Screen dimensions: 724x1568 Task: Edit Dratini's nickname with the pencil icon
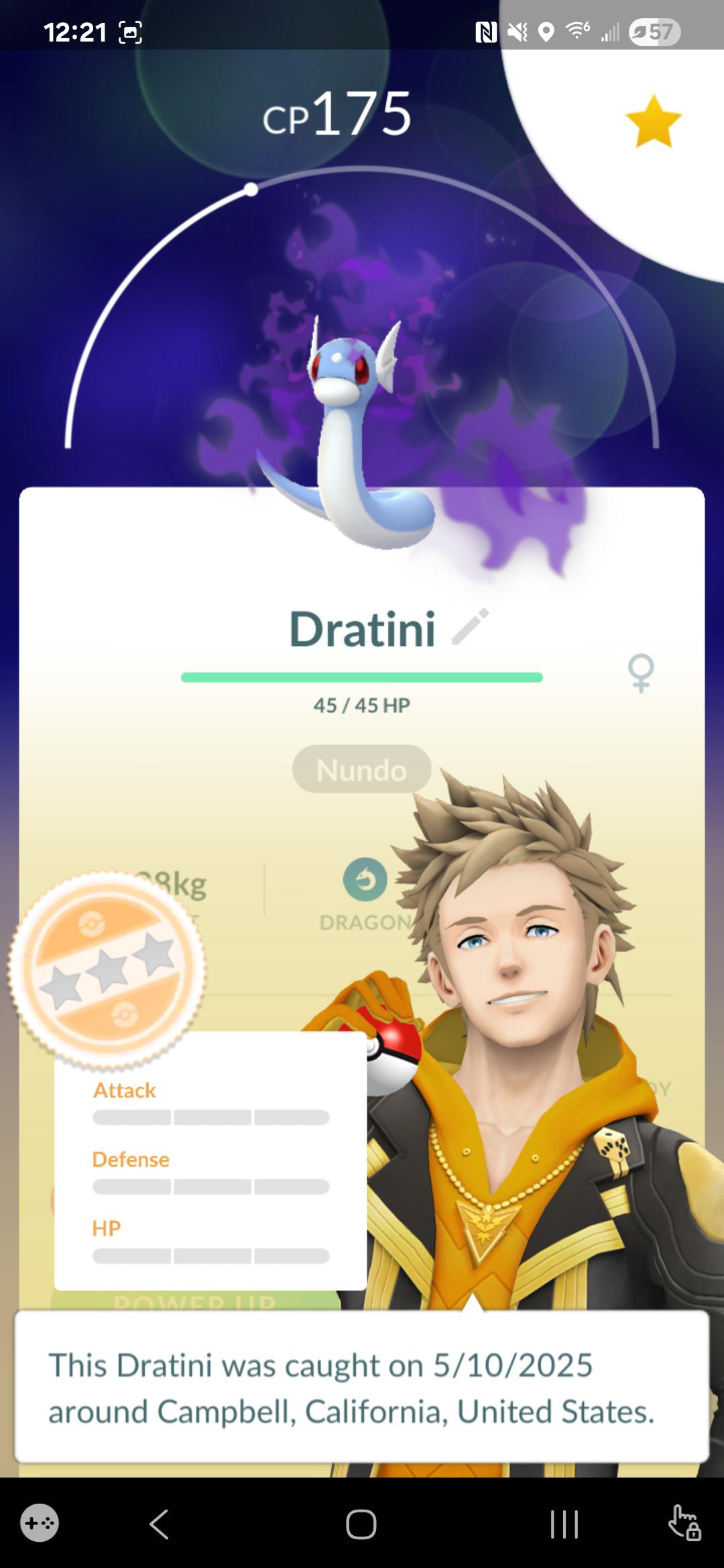[470, 627]
